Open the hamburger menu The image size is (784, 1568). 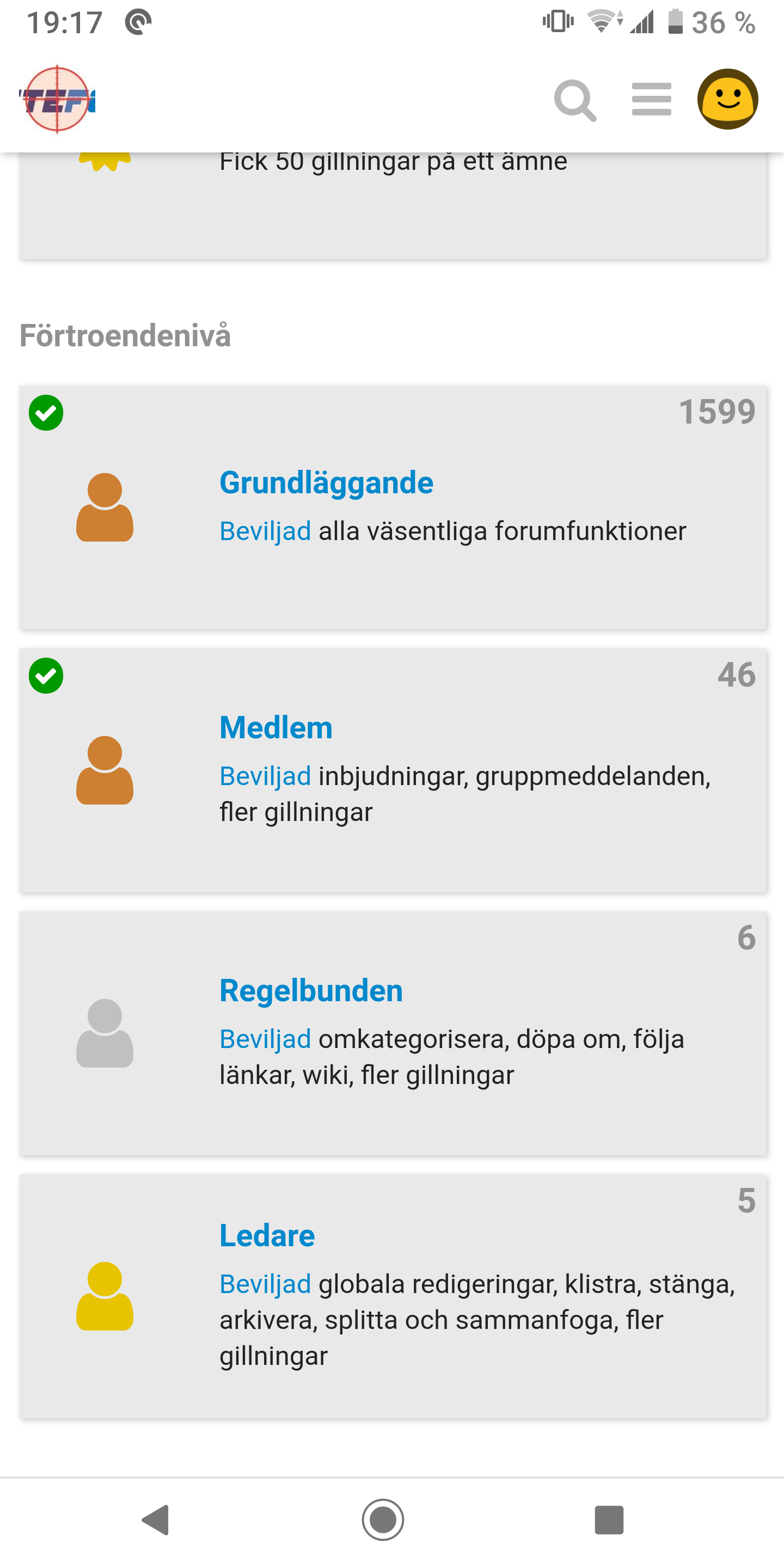pyautogui.click(x=651, y=100)
